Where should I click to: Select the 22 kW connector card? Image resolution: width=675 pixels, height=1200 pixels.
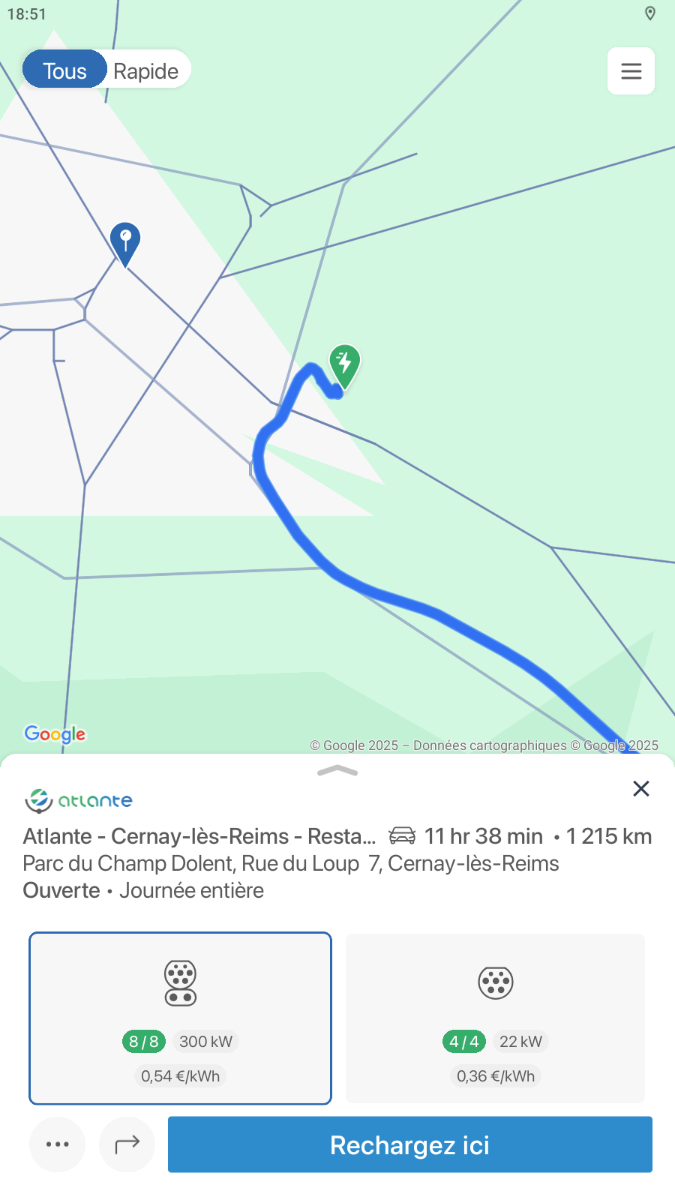[495, 1018]
